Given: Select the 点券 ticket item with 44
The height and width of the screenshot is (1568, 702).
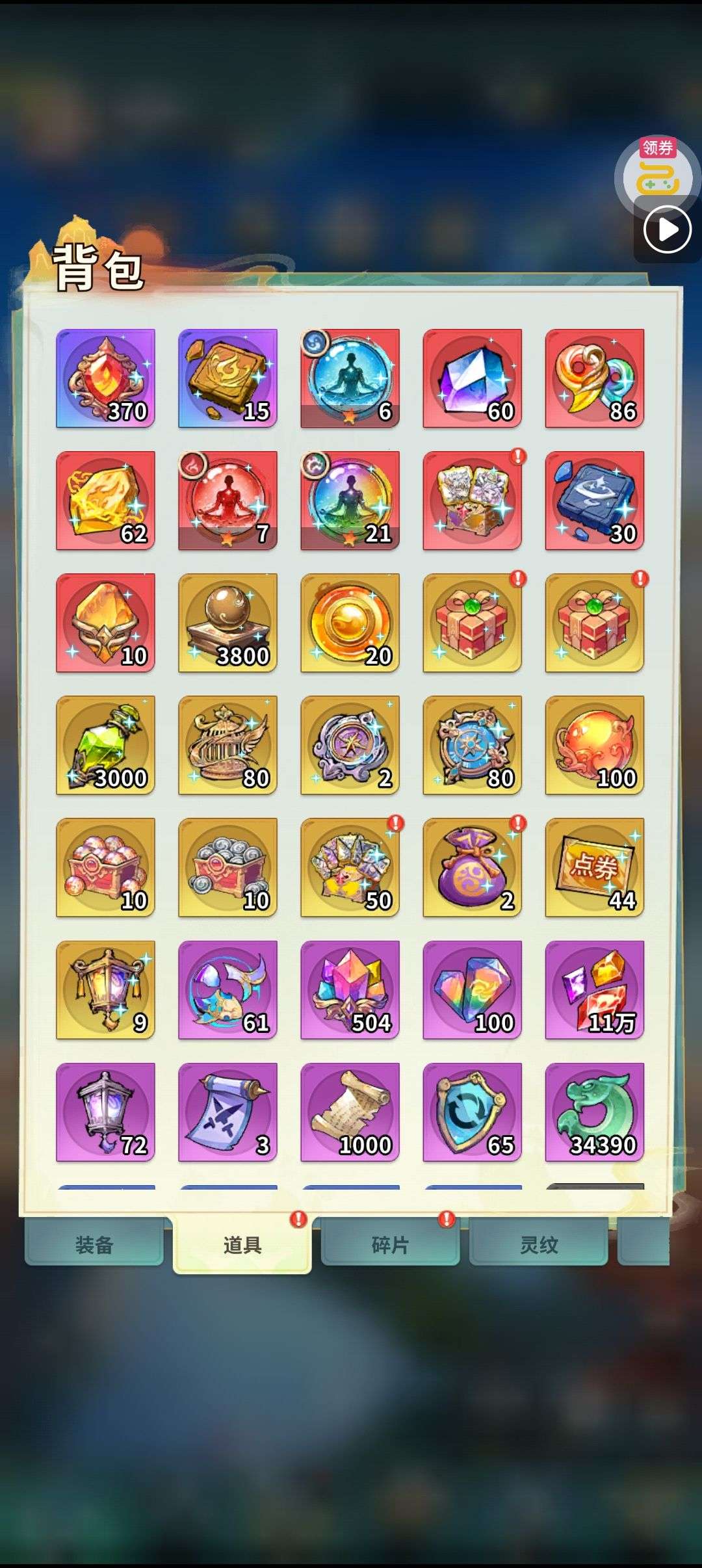Looking at the screenshot, I should (x=594, y=867).
